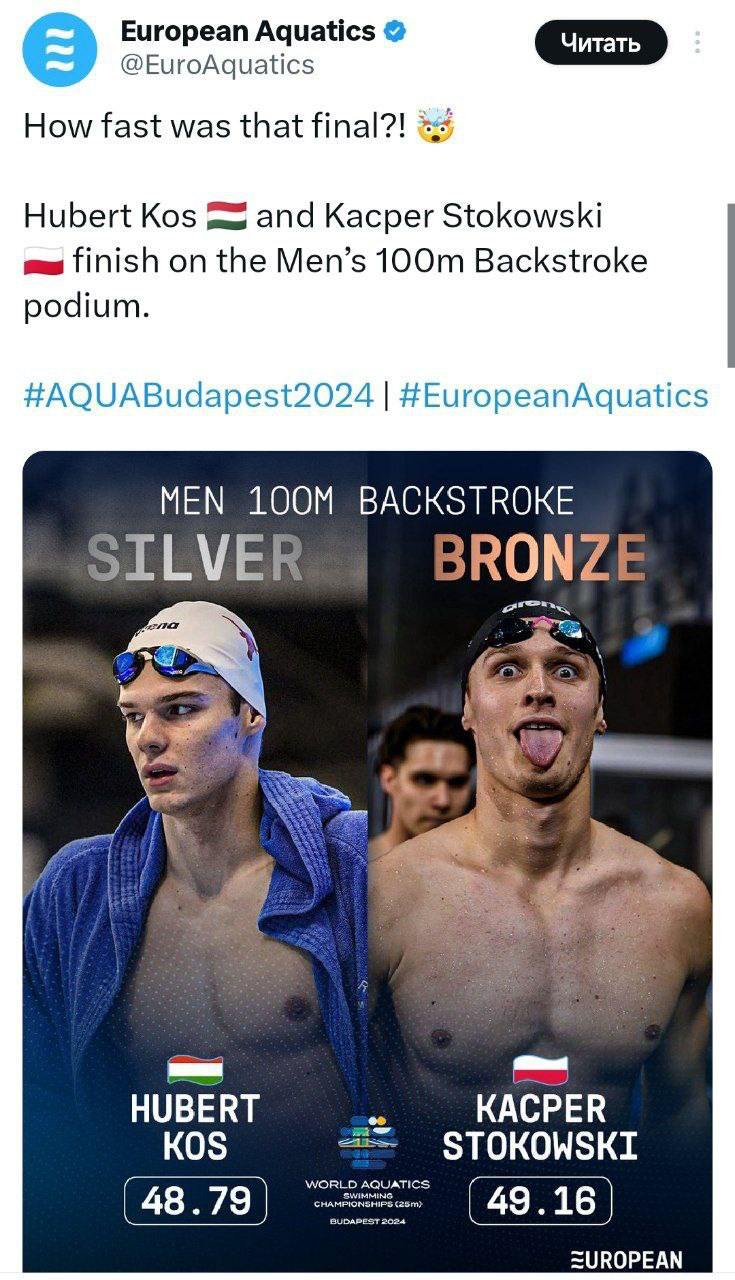Open the #EuropeanAquatics hashtag
The height and width of the screenshot is (1280, 735).
(553, 395)
